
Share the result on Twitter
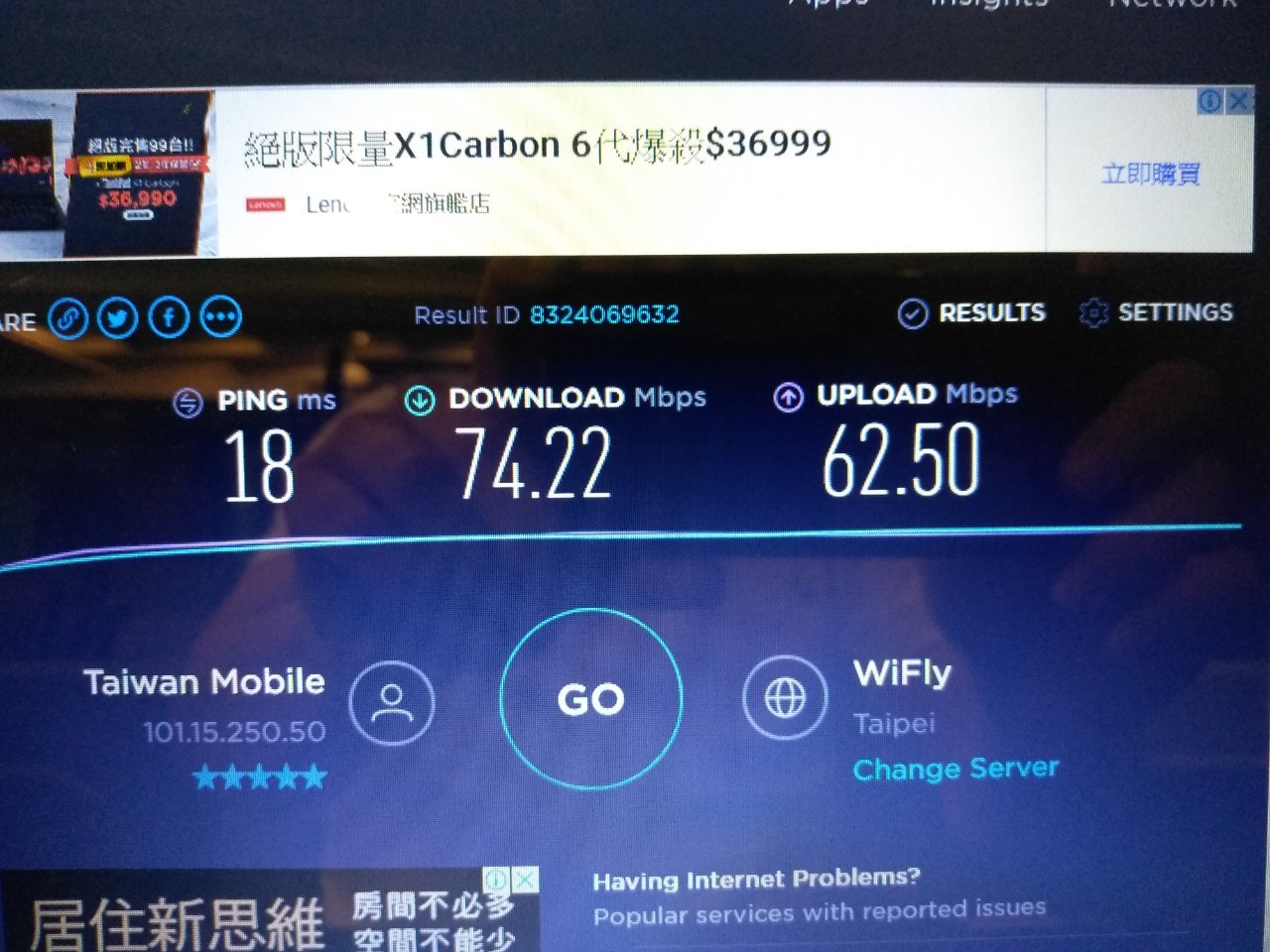[118, 318]
